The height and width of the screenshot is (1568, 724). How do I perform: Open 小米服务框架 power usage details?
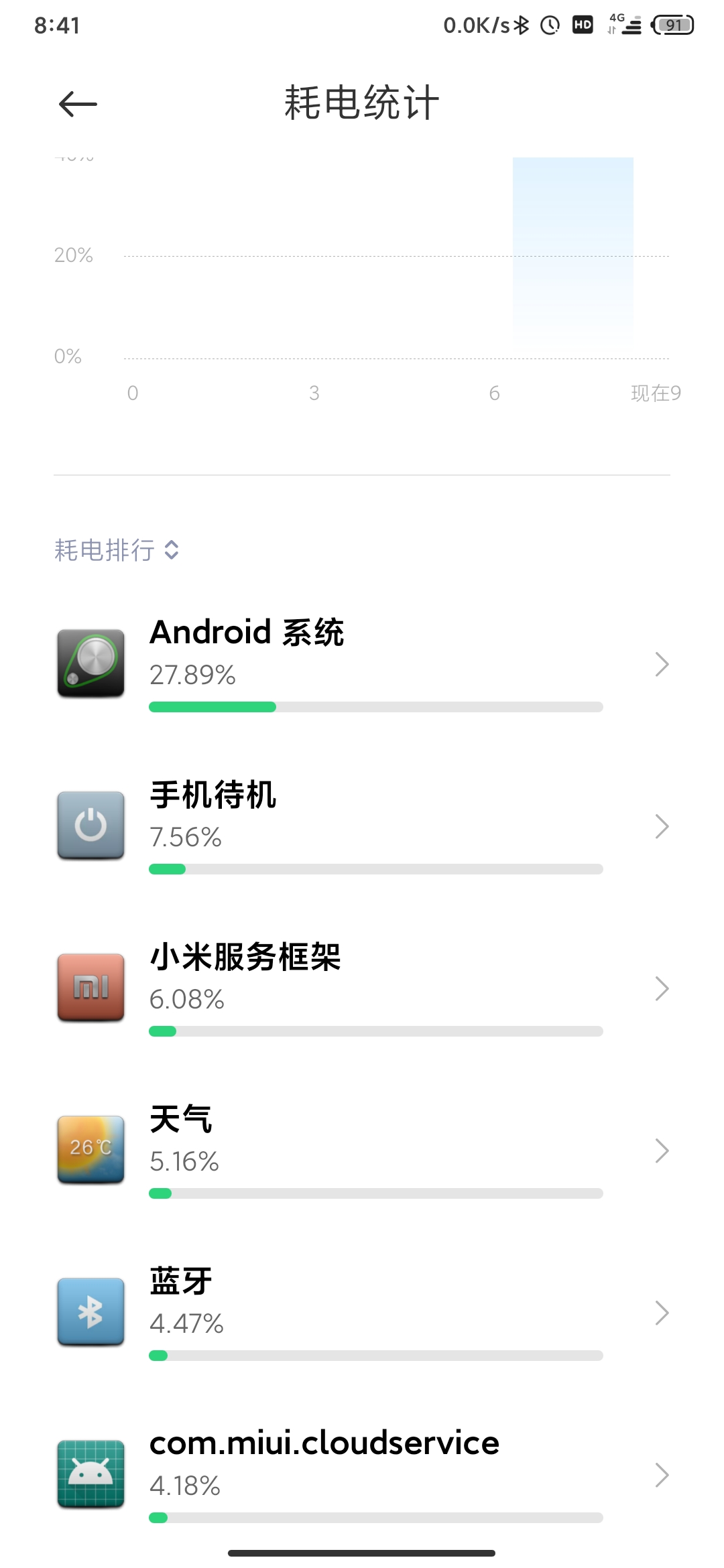[x=362, y=988]
